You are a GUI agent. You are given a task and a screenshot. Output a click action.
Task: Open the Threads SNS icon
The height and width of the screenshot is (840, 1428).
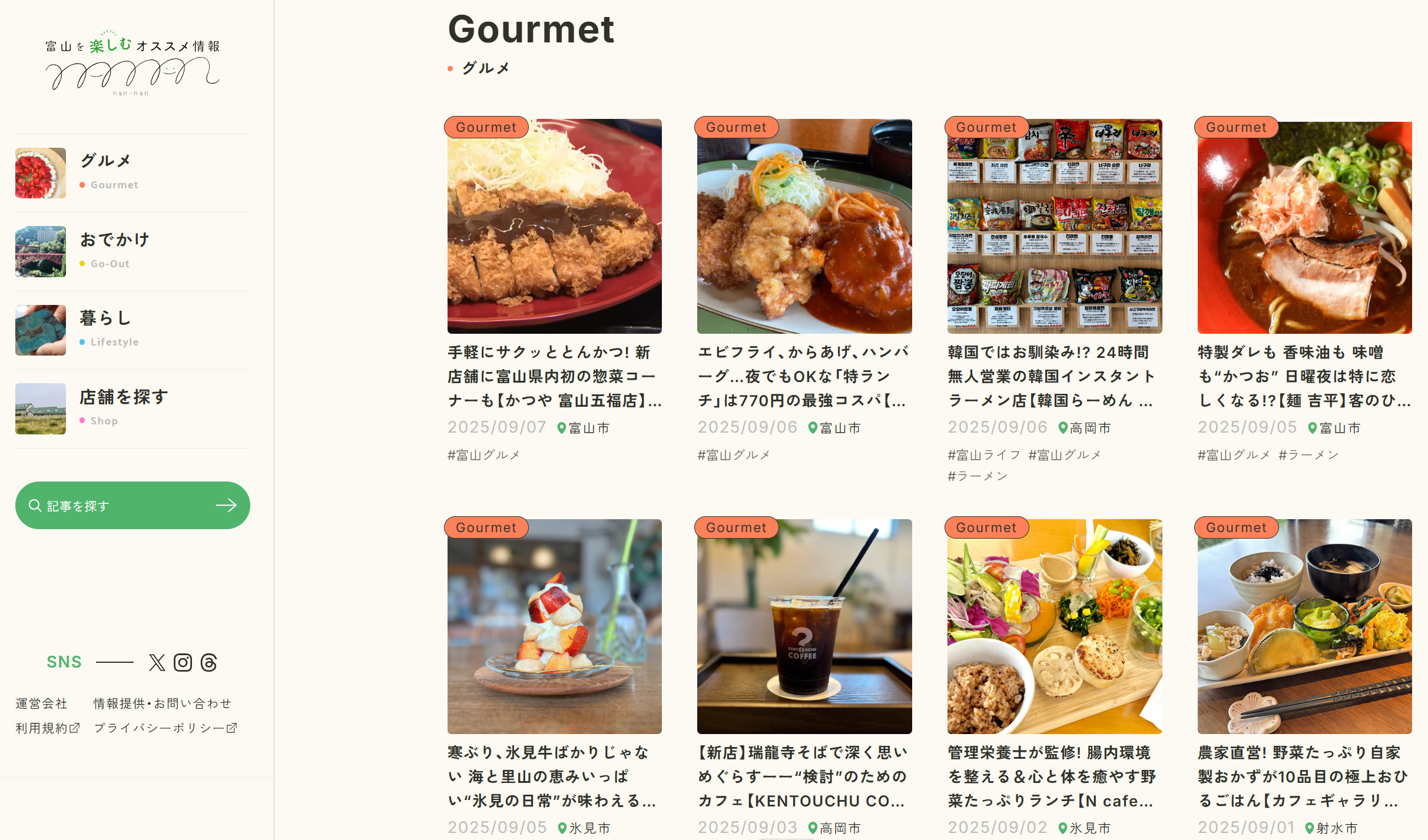coord(208,663)
